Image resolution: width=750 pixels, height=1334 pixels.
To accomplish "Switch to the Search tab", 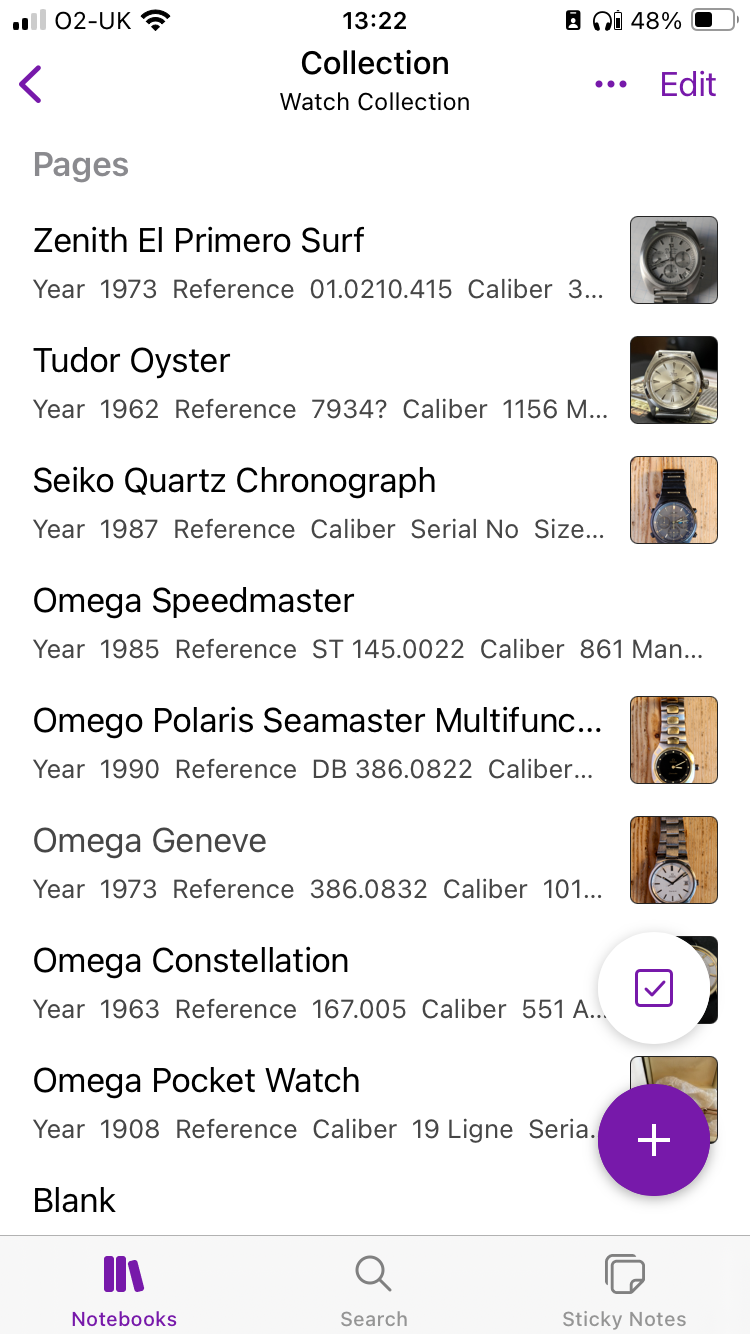I will pos(374,1289).
